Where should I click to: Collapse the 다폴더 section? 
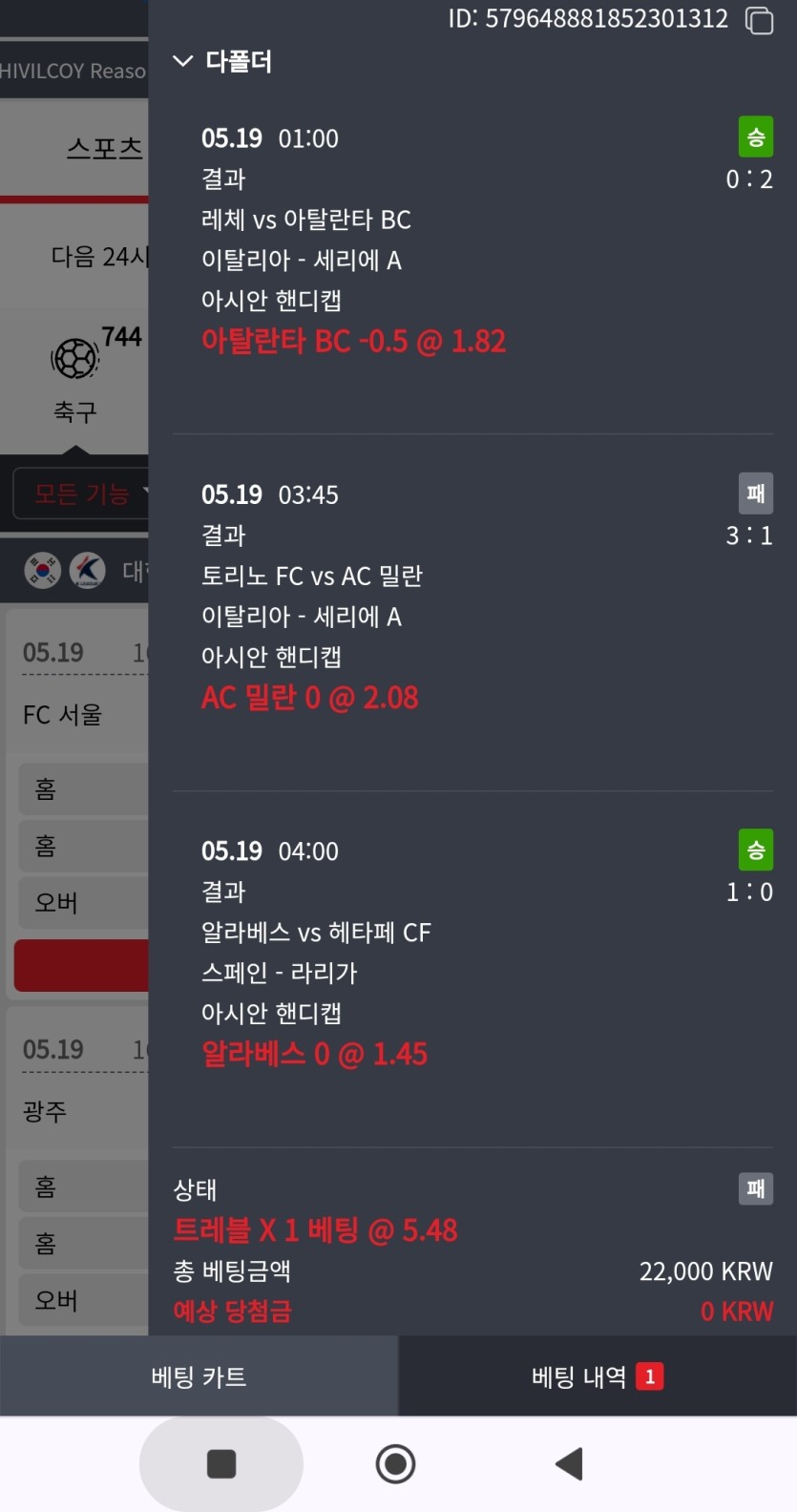182,61
